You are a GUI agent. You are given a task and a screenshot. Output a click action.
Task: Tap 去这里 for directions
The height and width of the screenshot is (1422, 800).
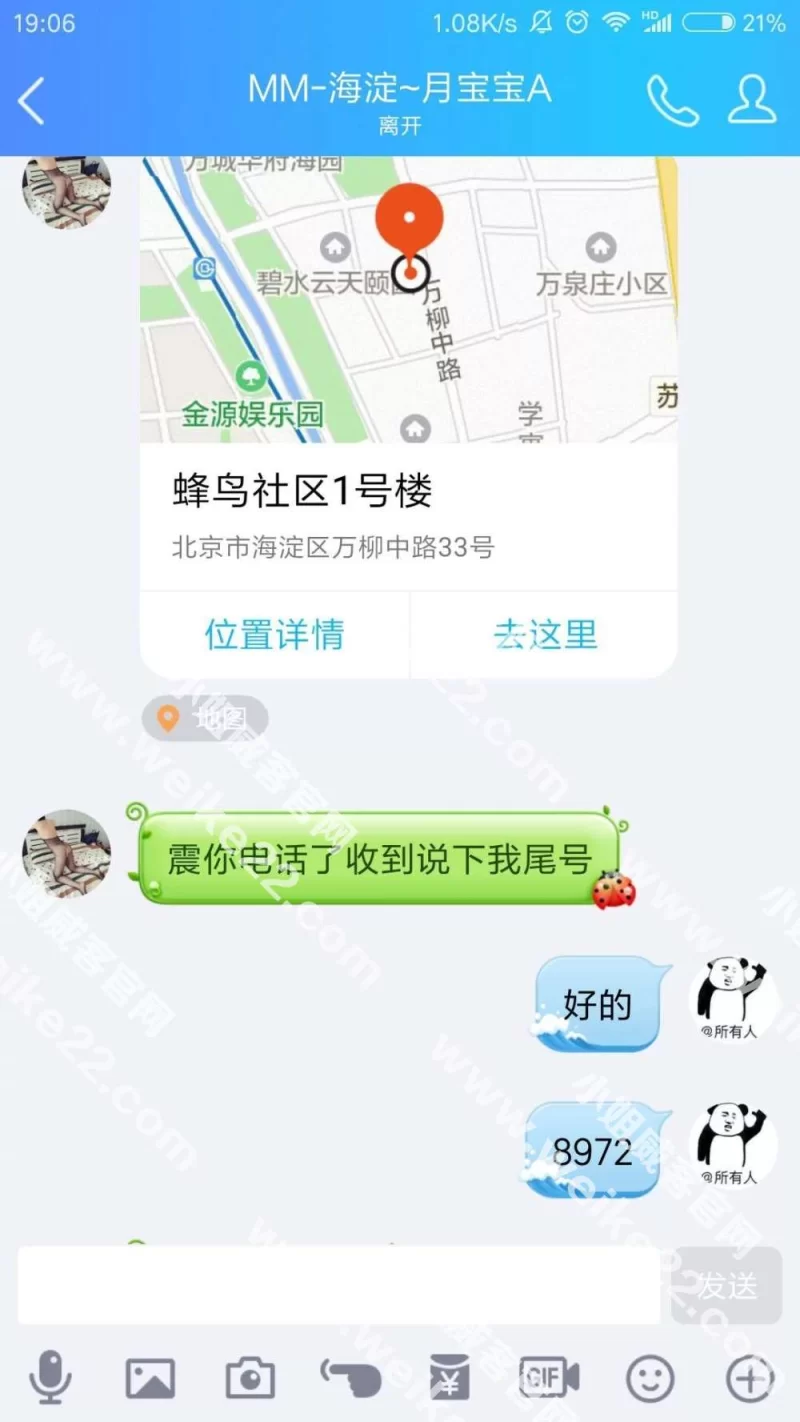545,635
